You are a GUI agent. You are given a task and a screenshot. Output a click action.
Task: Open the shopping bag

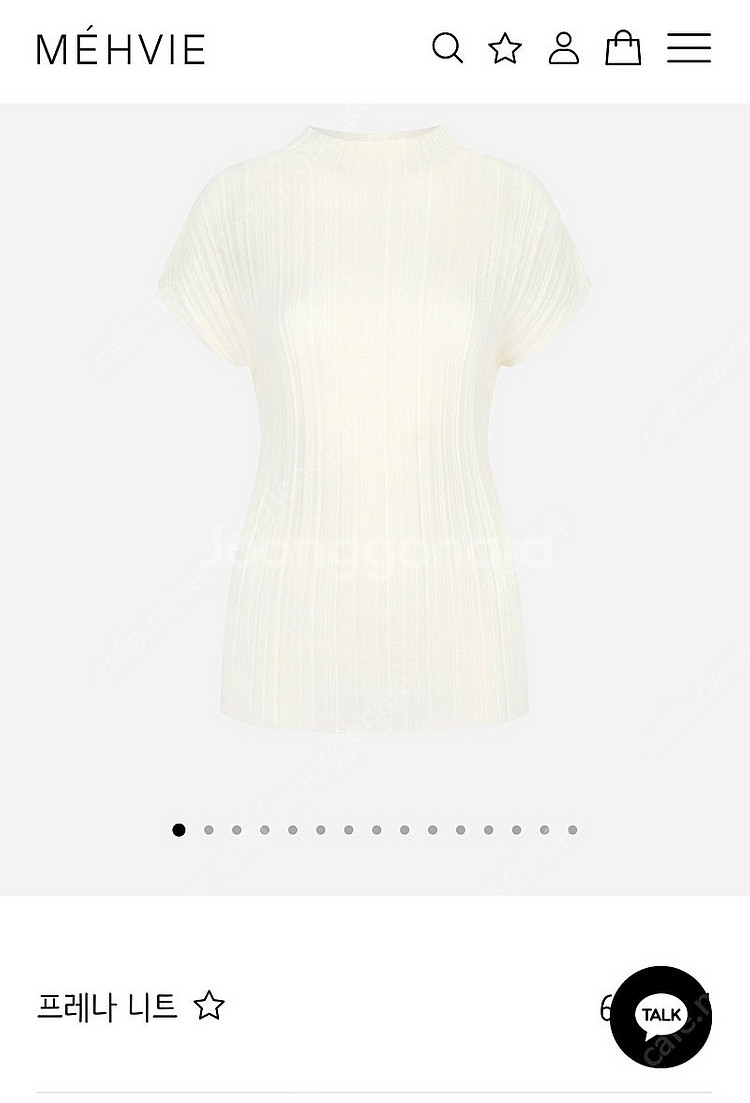pos(623,48)
